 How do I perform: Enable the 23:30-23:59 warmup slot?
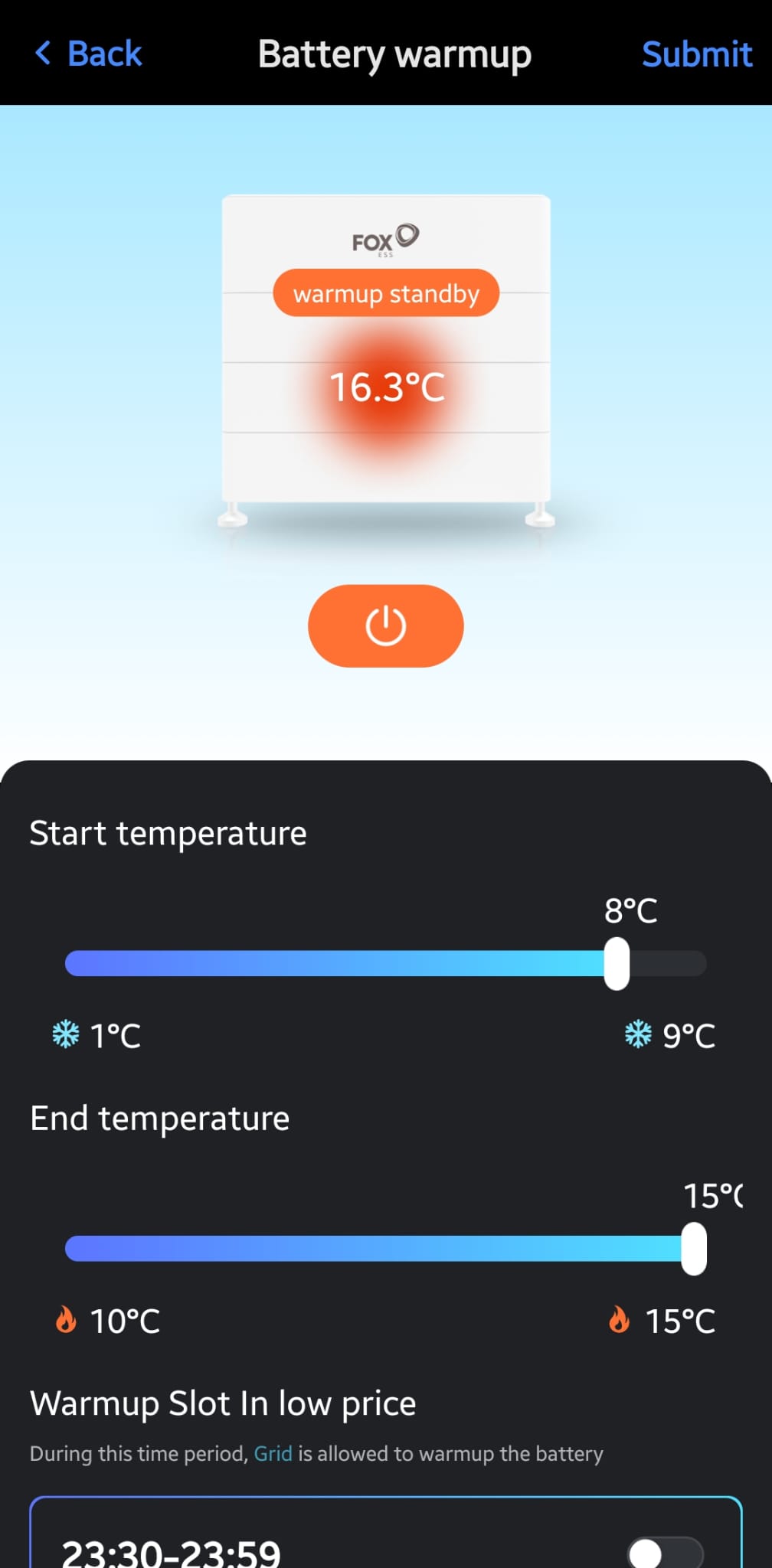664,1553
